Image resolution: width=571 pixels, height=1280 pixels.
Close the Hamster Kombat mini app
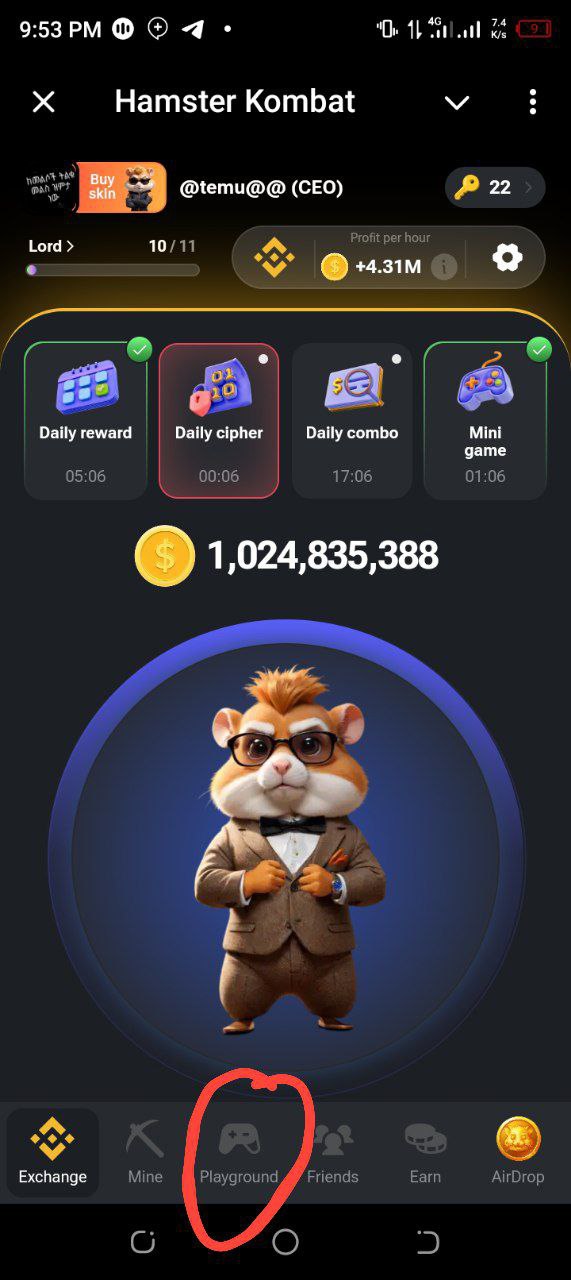click(x=43, y=101)
